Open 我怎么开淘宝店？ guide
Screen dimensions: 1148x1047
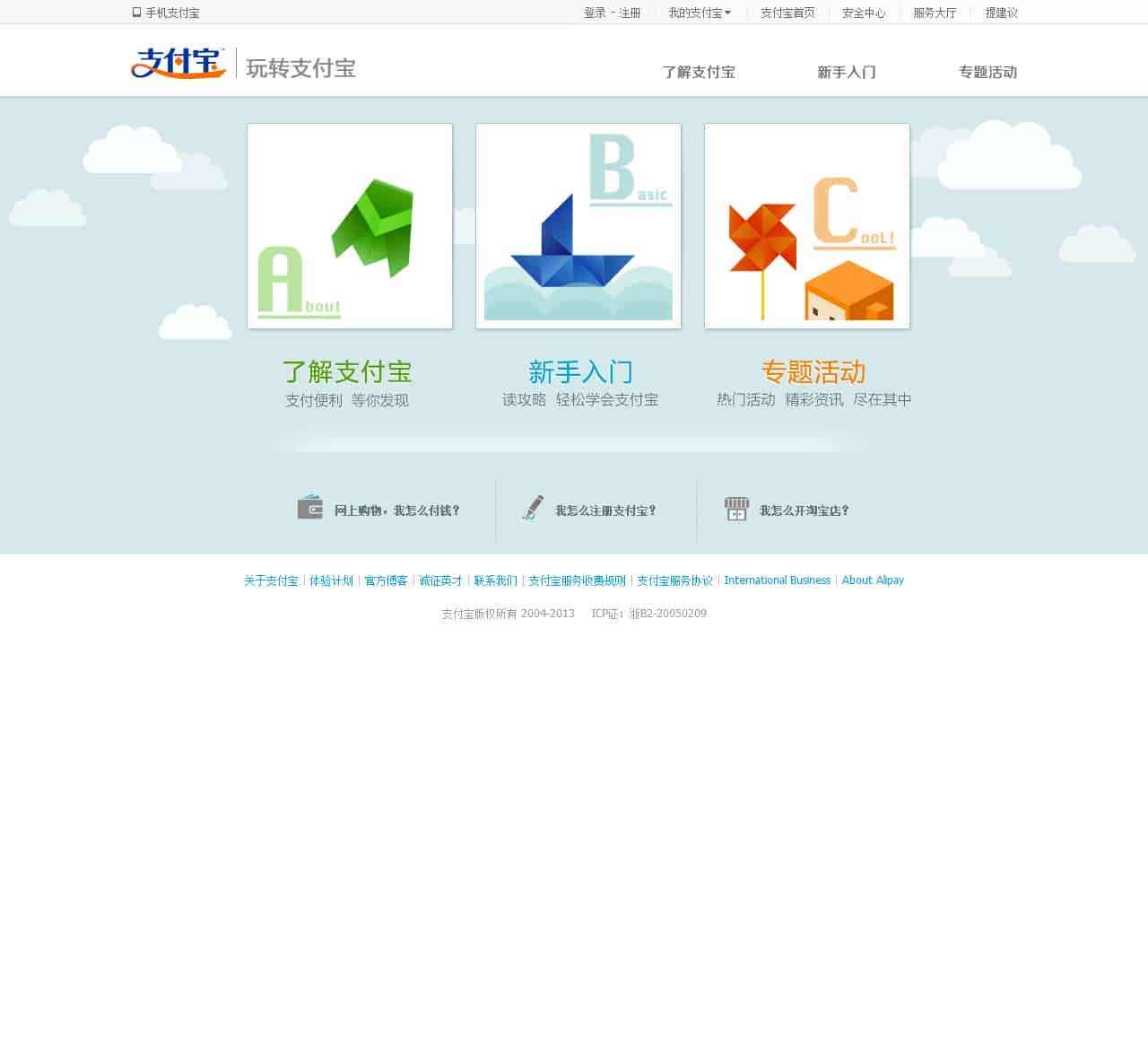click(x=804, y=510)
